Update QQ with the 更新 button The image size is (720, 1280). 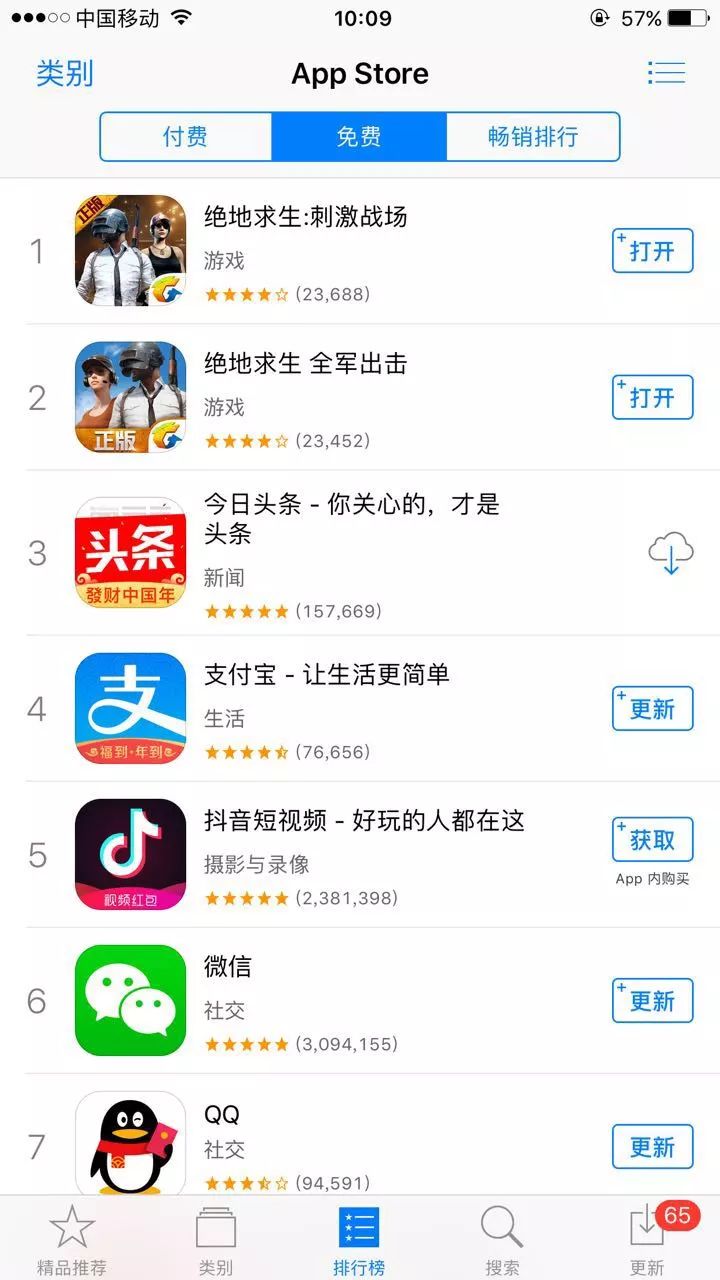click(x=652, y=1147)
